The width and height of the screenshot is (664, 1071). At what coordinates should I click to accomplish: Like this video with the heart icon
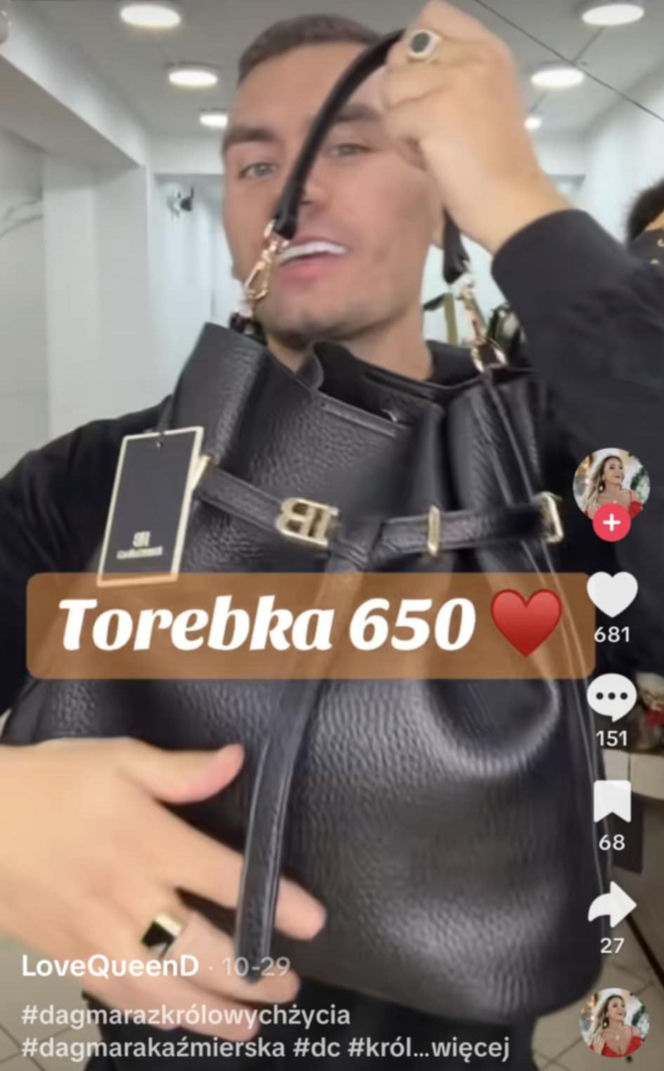pyautogui.click(x=611, y=594)
